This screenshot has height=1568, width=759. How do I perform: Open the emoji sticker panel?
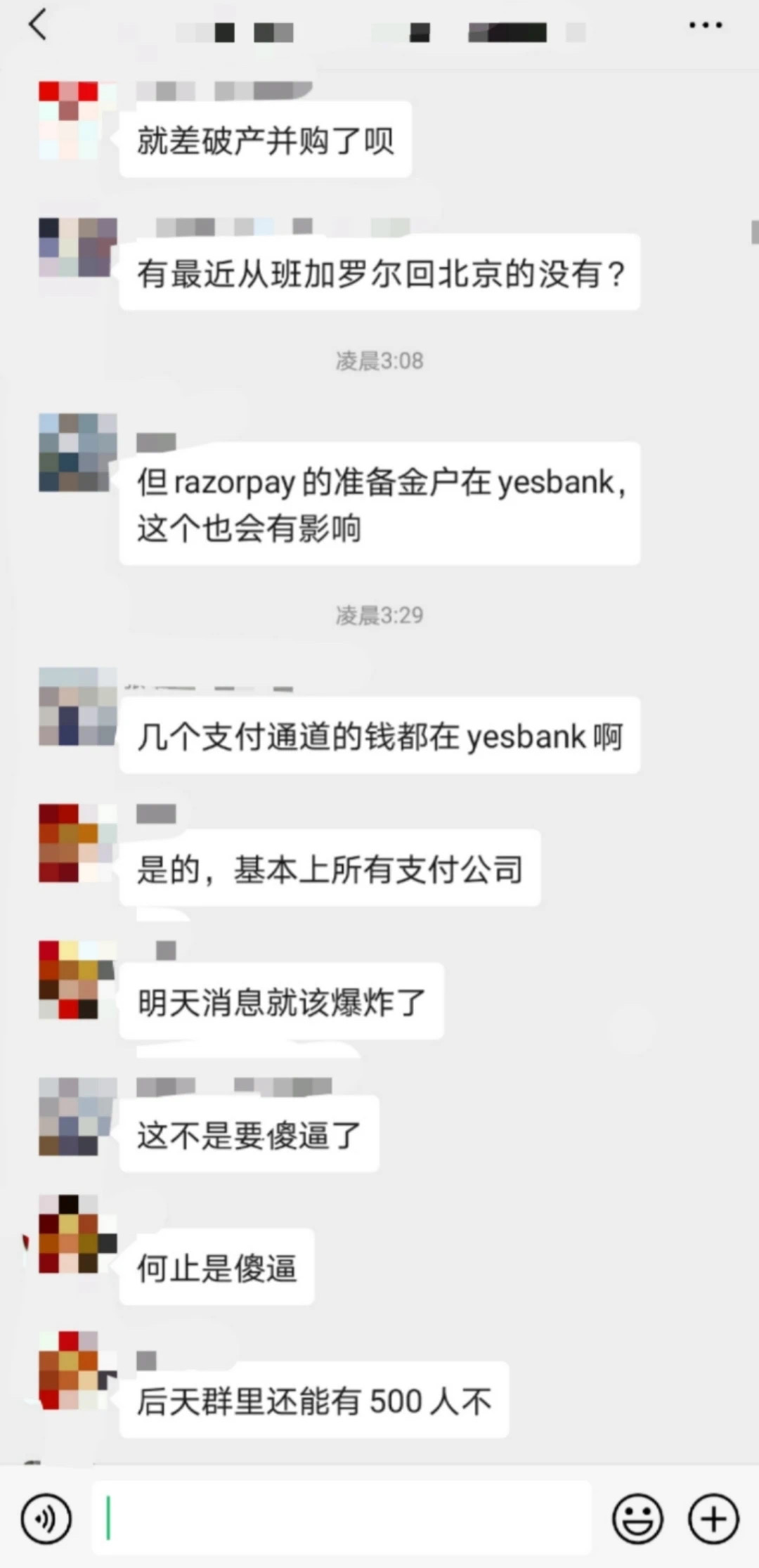(x=637, y=1519)
